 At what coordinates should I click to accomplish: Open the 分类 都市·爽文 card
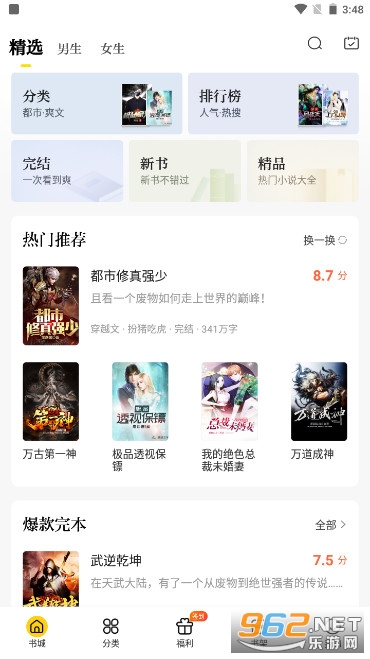point(97,103)
